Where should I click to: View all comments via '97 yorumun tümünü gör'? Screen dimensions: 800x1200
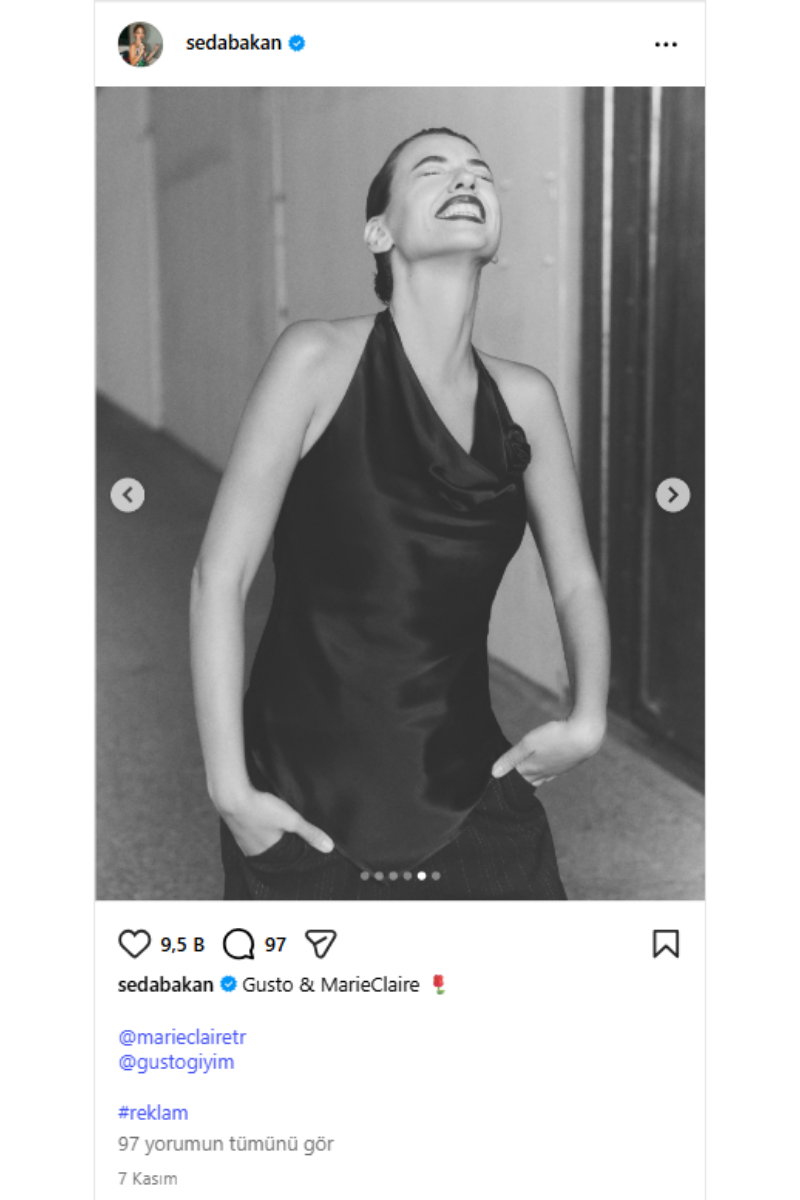(x=226, y=1144)
